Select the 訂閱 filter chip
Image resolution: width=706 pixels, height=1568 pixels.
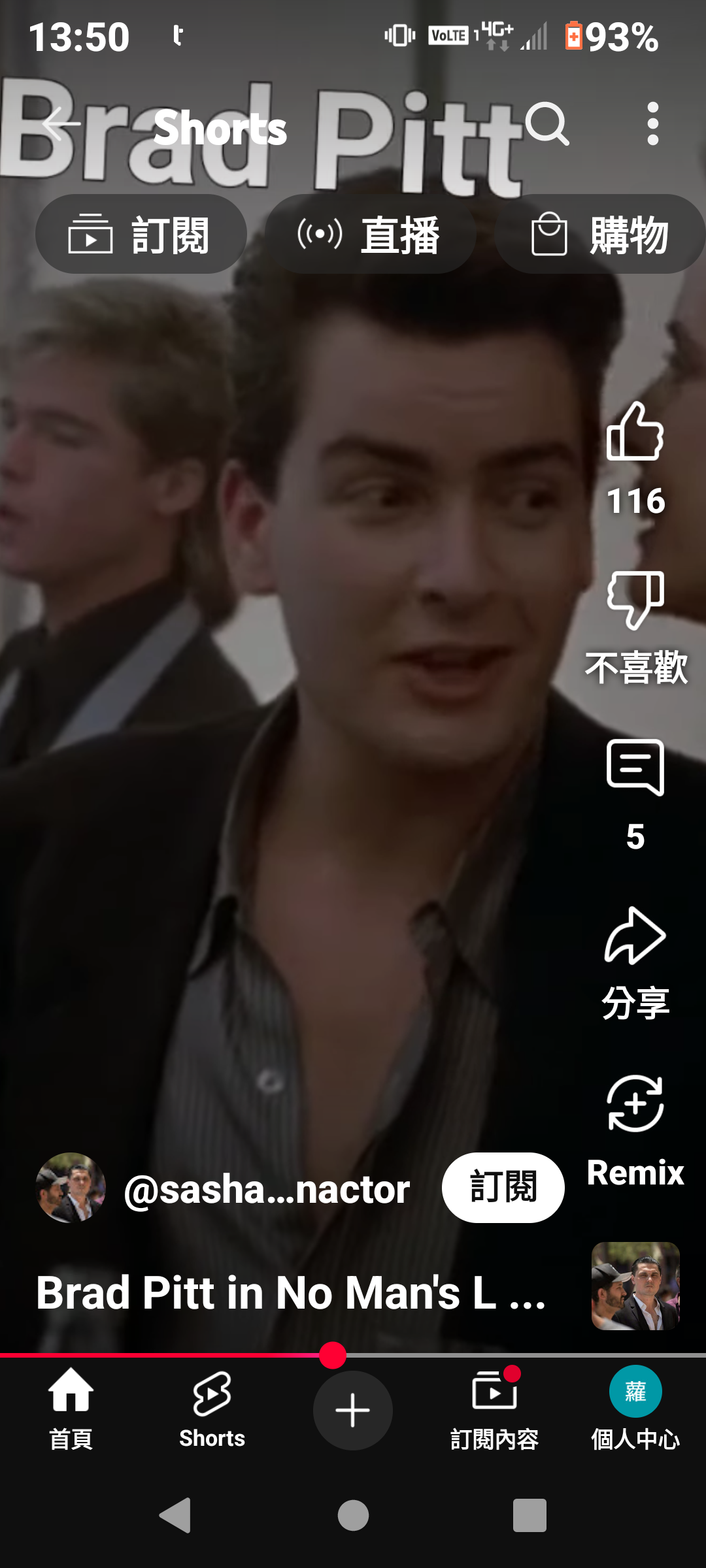pyautogui.click(x=141, y=235)
